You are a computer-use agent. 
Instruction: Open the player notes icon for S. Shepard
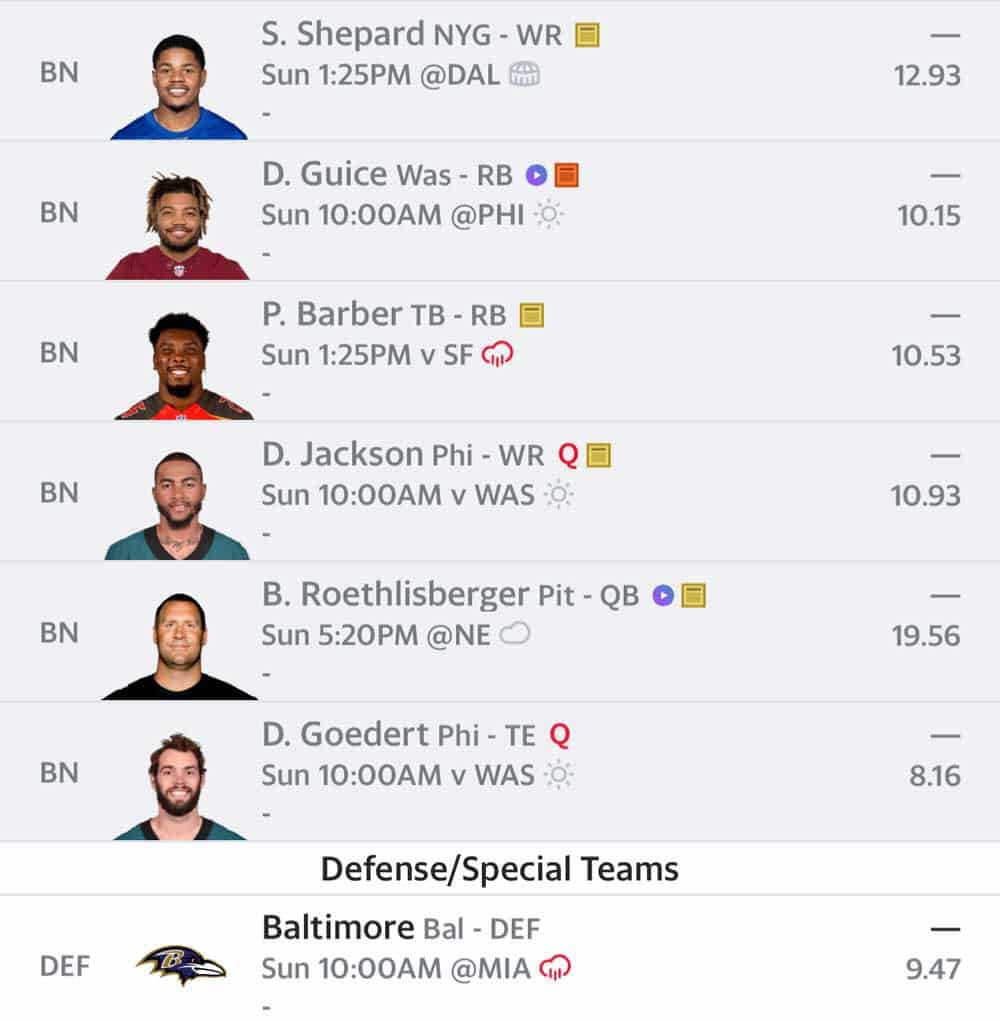click(588, 36)
